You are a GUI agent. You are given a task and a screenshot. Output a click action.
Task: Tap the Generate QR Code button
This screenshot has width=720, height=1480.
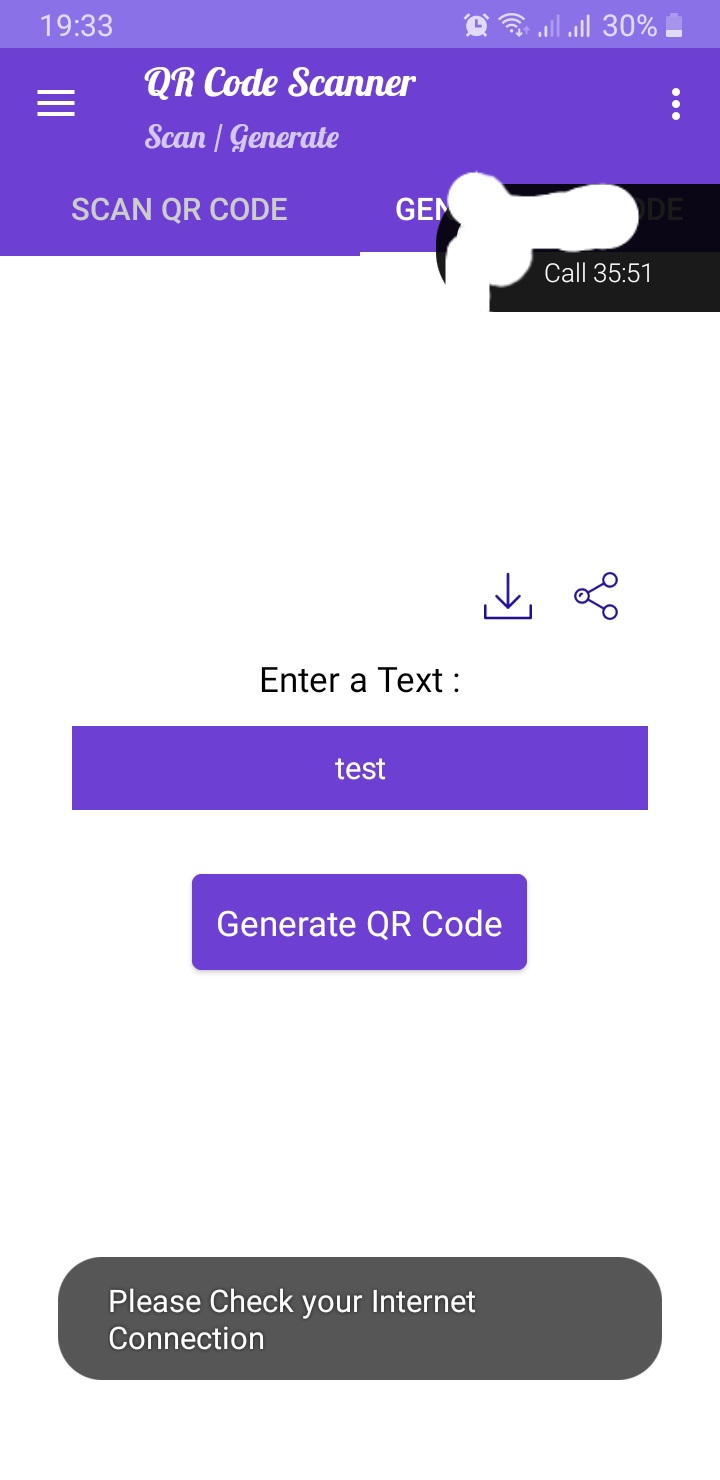pyautogui.click(x=359, y=922)
